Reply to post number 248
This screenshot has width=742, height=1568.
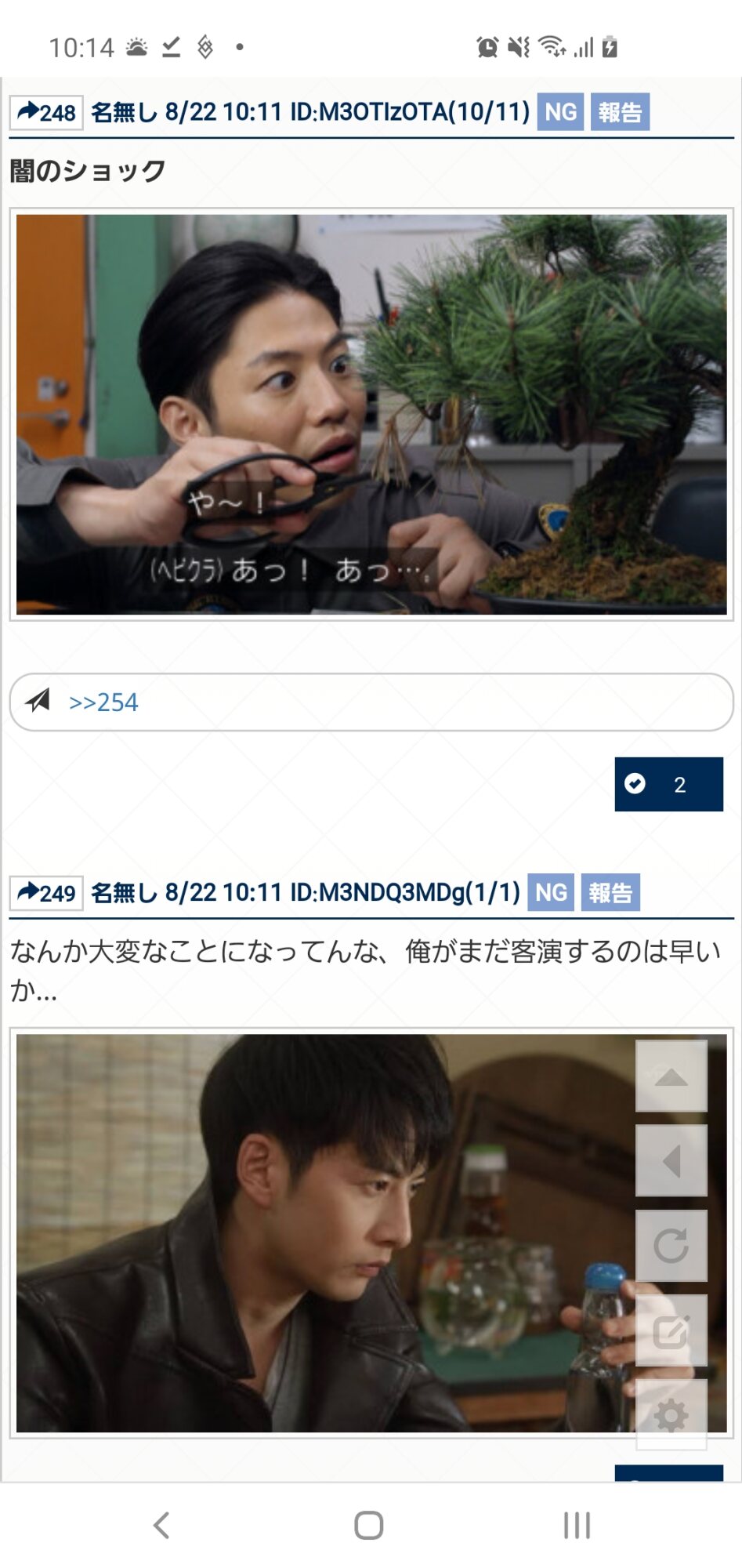[46, 112]
